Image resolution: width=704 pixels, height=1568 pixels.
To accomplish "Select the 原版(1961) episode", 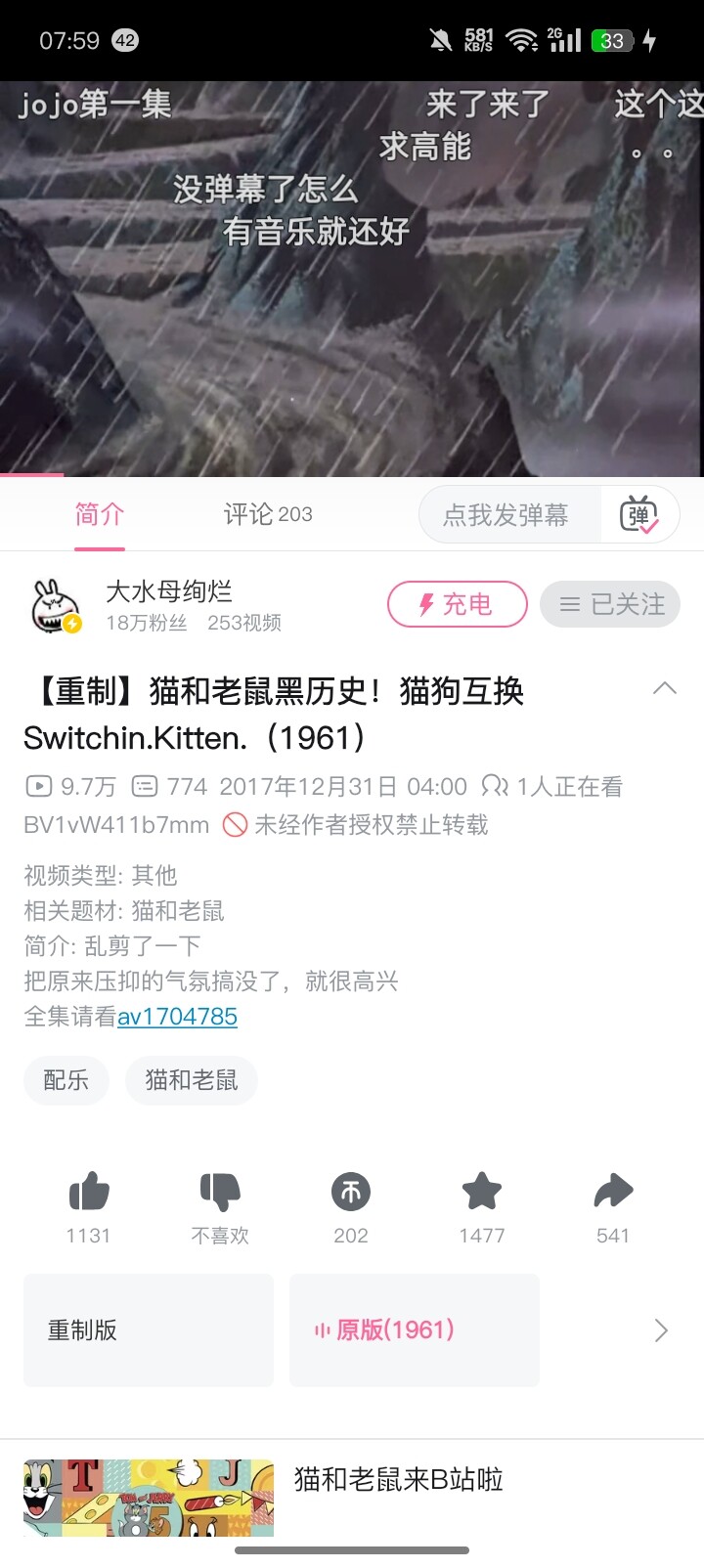I will 415,1330.
